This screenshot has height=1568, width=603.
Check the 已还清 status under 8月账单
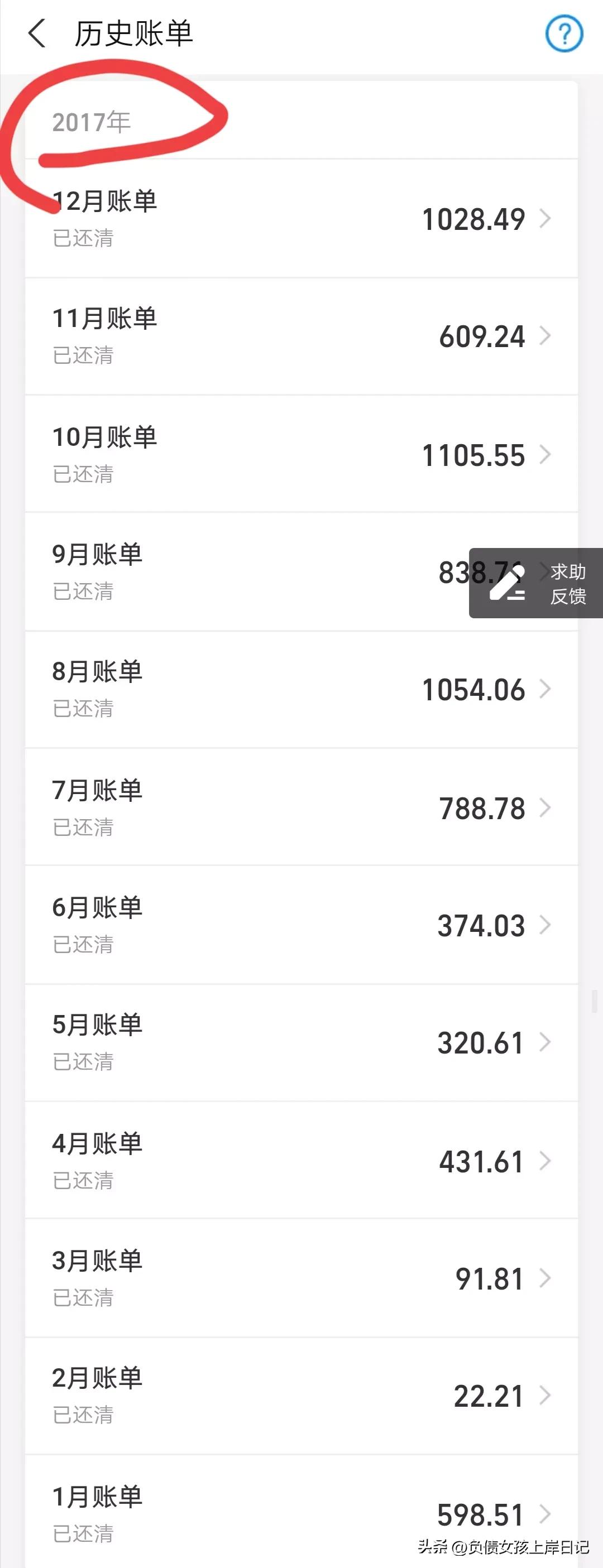82,709
